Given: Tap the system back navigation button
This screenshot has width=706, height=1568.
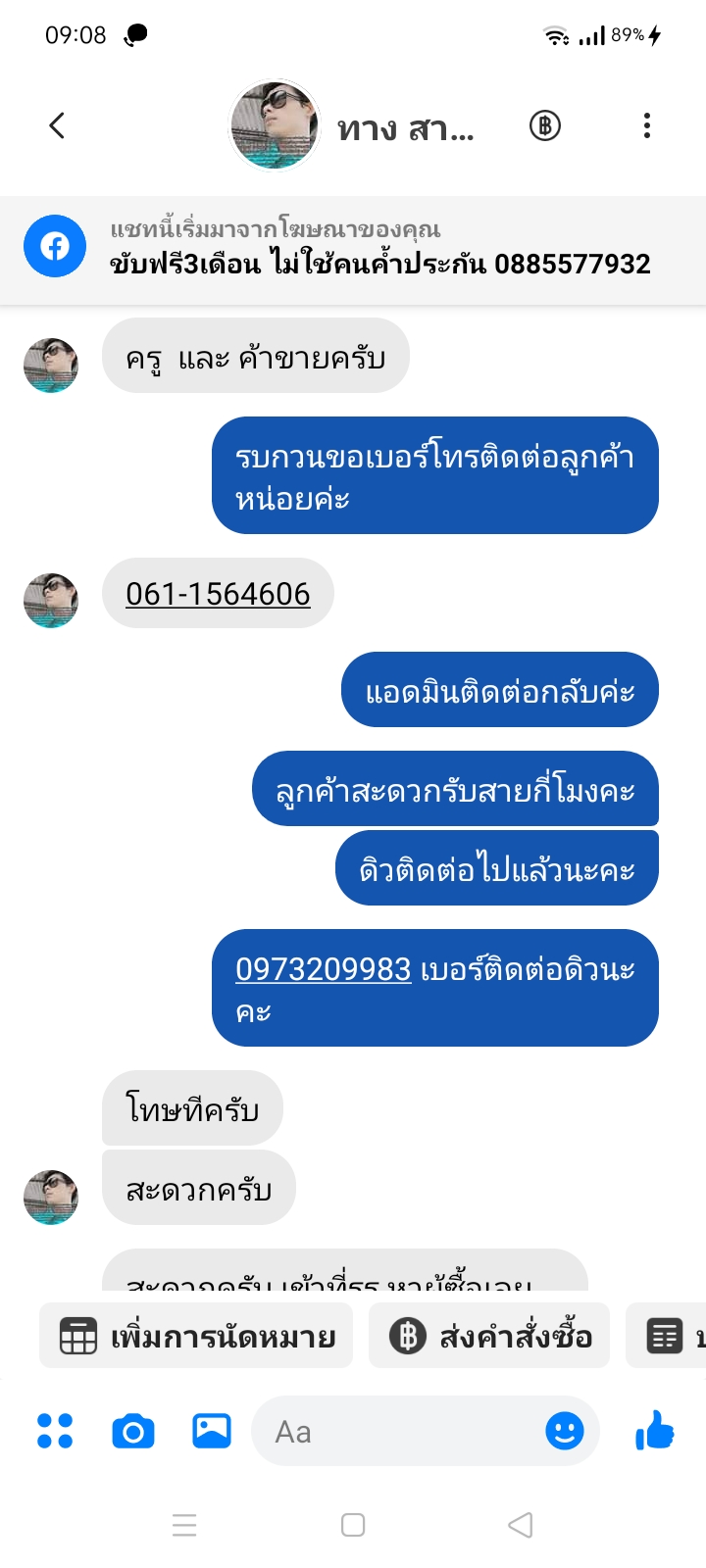Looking at the screenshot, I should 521,1525.
